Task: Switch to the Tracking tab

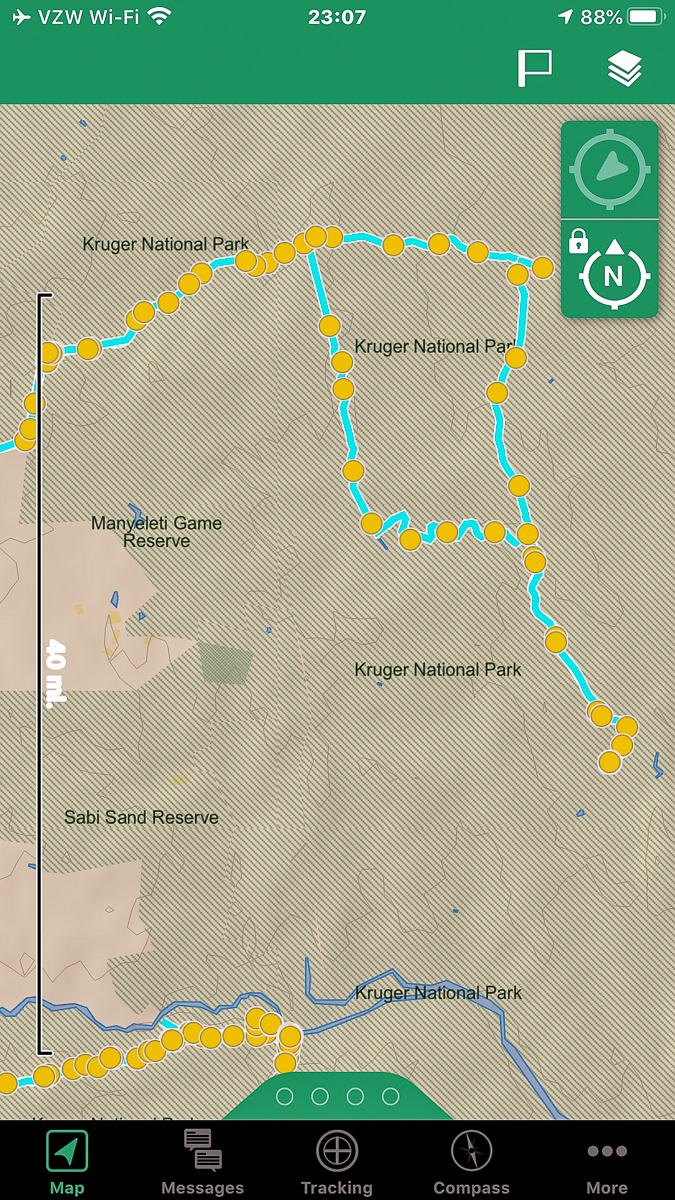Action: click(x=337, y=1160)
